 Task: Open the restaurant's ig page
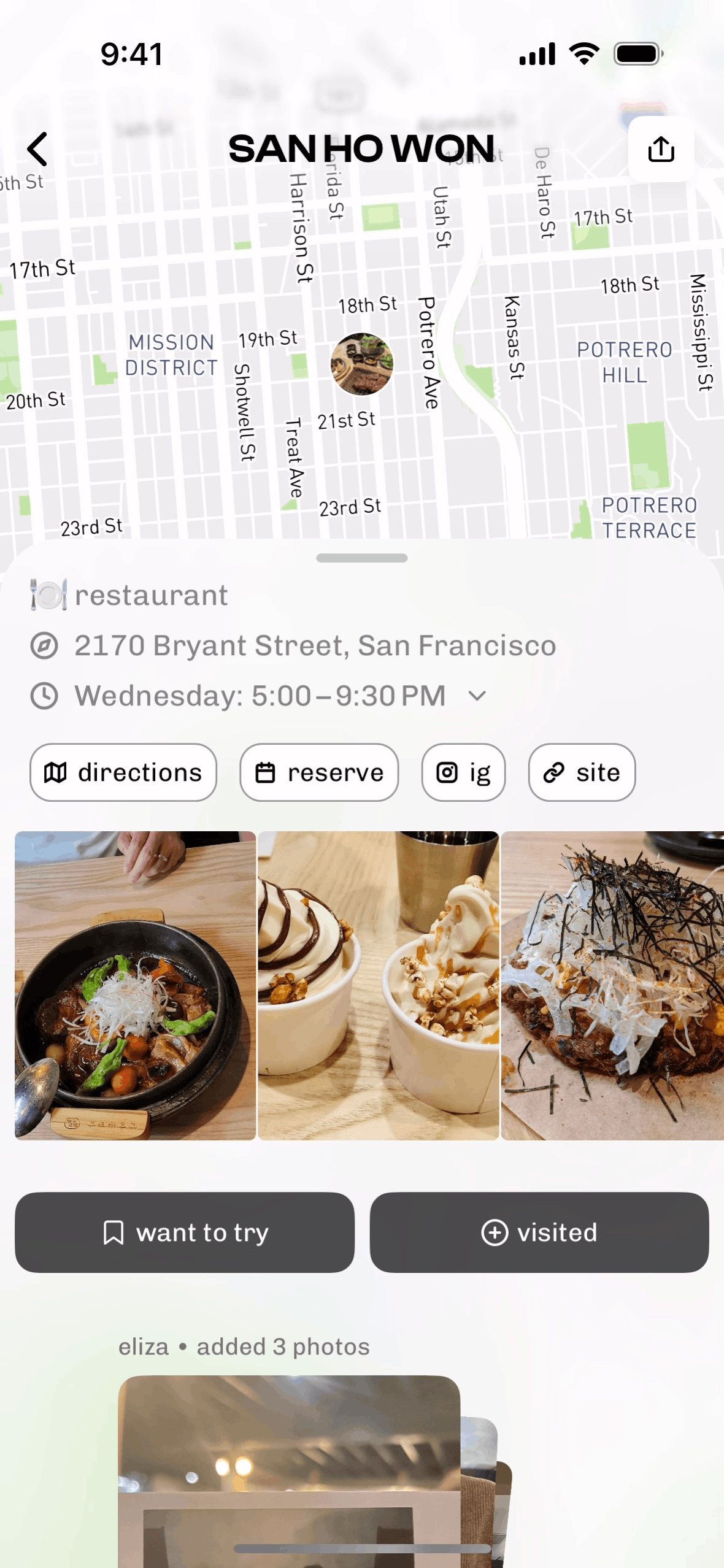(463, 772)
